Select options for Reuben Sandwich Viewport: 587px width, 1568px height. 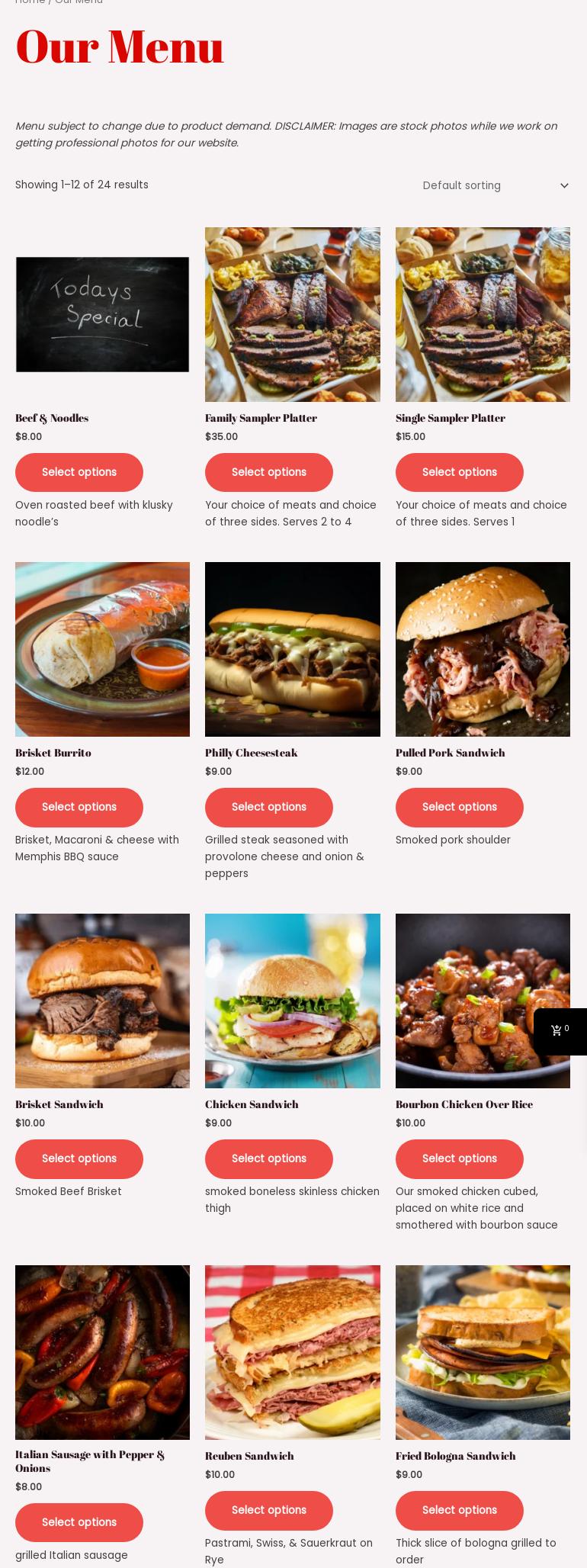coord(269,1511)
